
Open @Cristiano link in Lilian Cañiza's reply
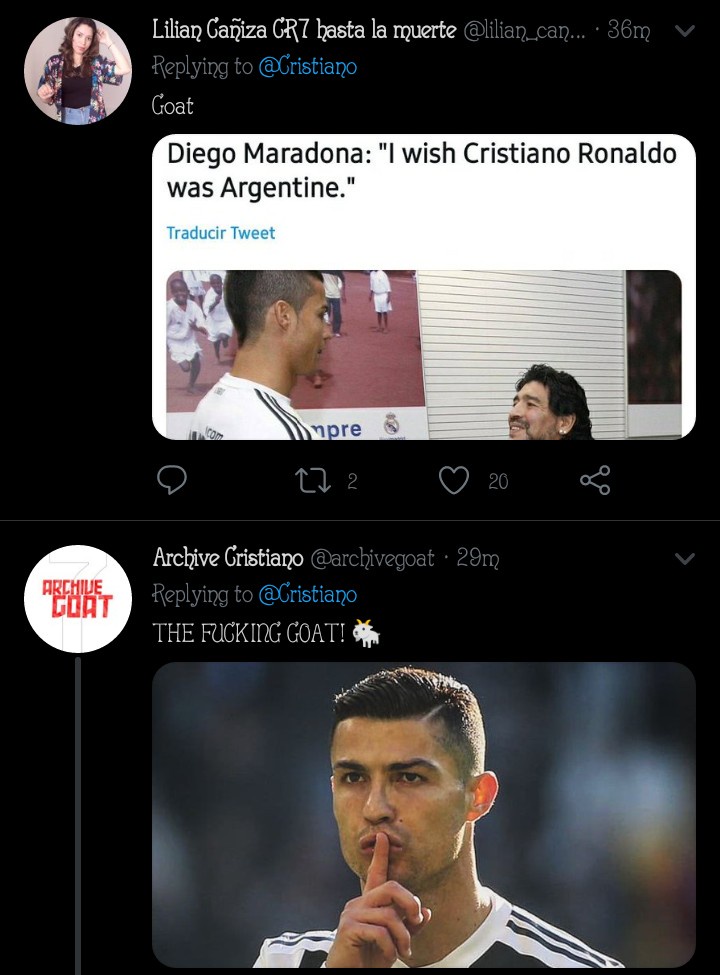[x=307, y=67]
